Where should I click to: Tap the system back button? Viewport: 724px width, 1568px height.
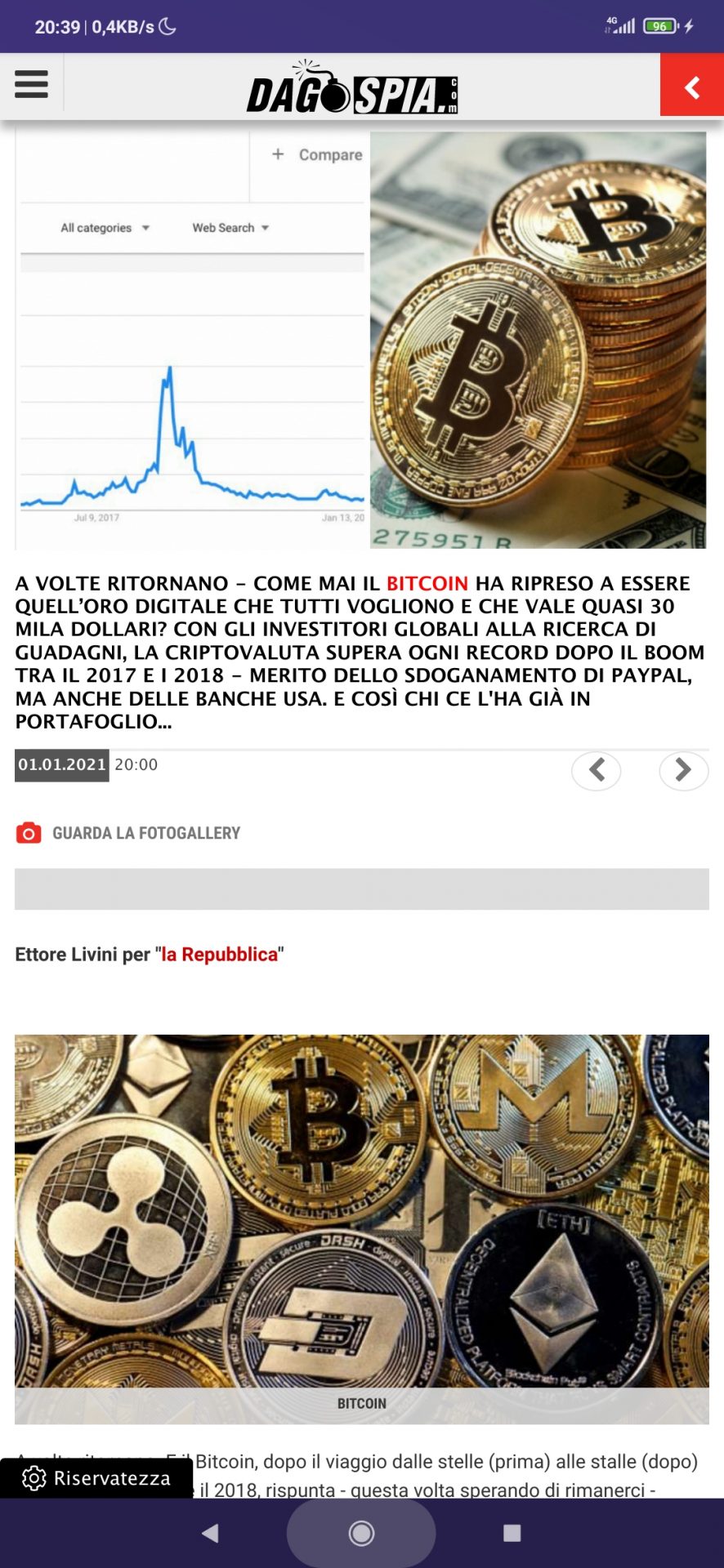pos(211,1533)
